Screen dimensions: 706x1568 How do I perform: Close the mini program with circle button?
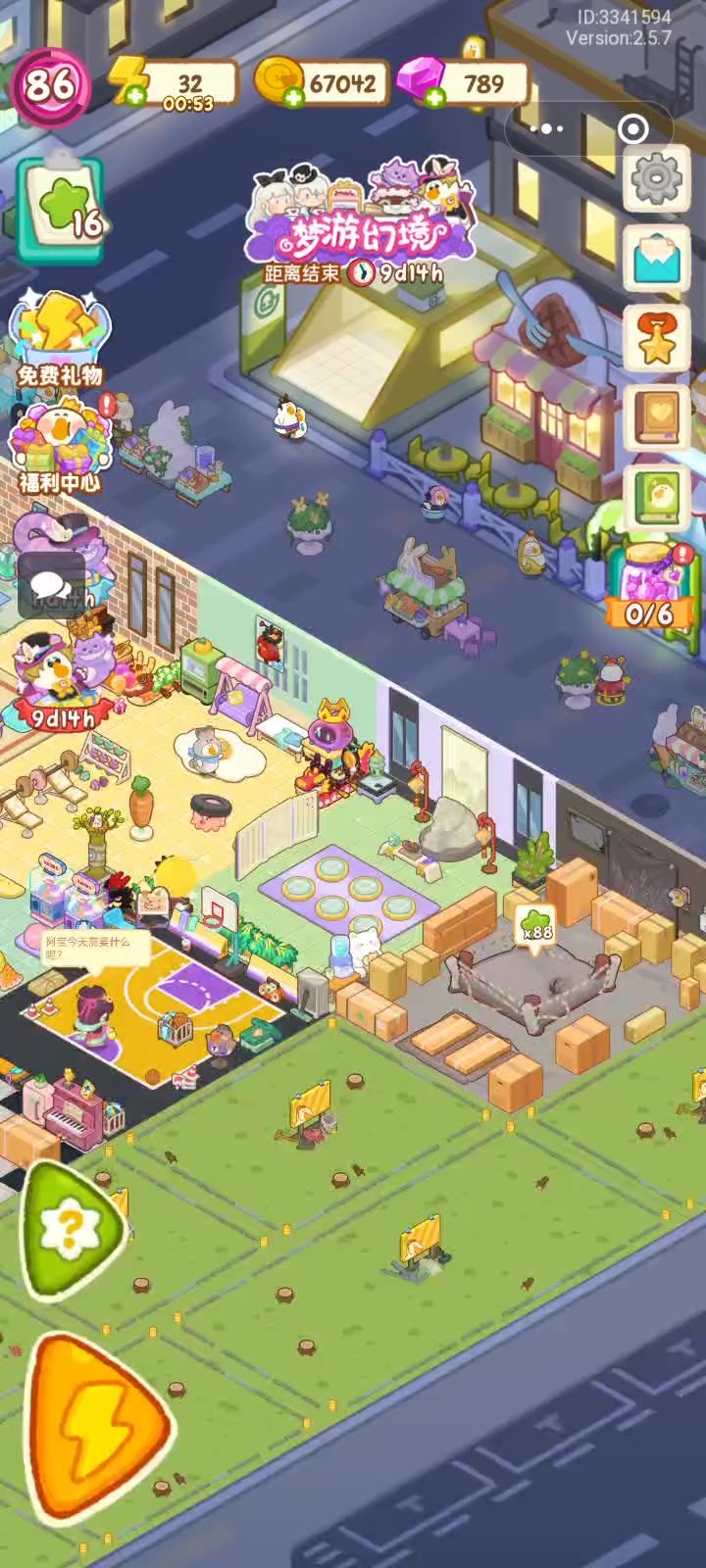point(633,128)
